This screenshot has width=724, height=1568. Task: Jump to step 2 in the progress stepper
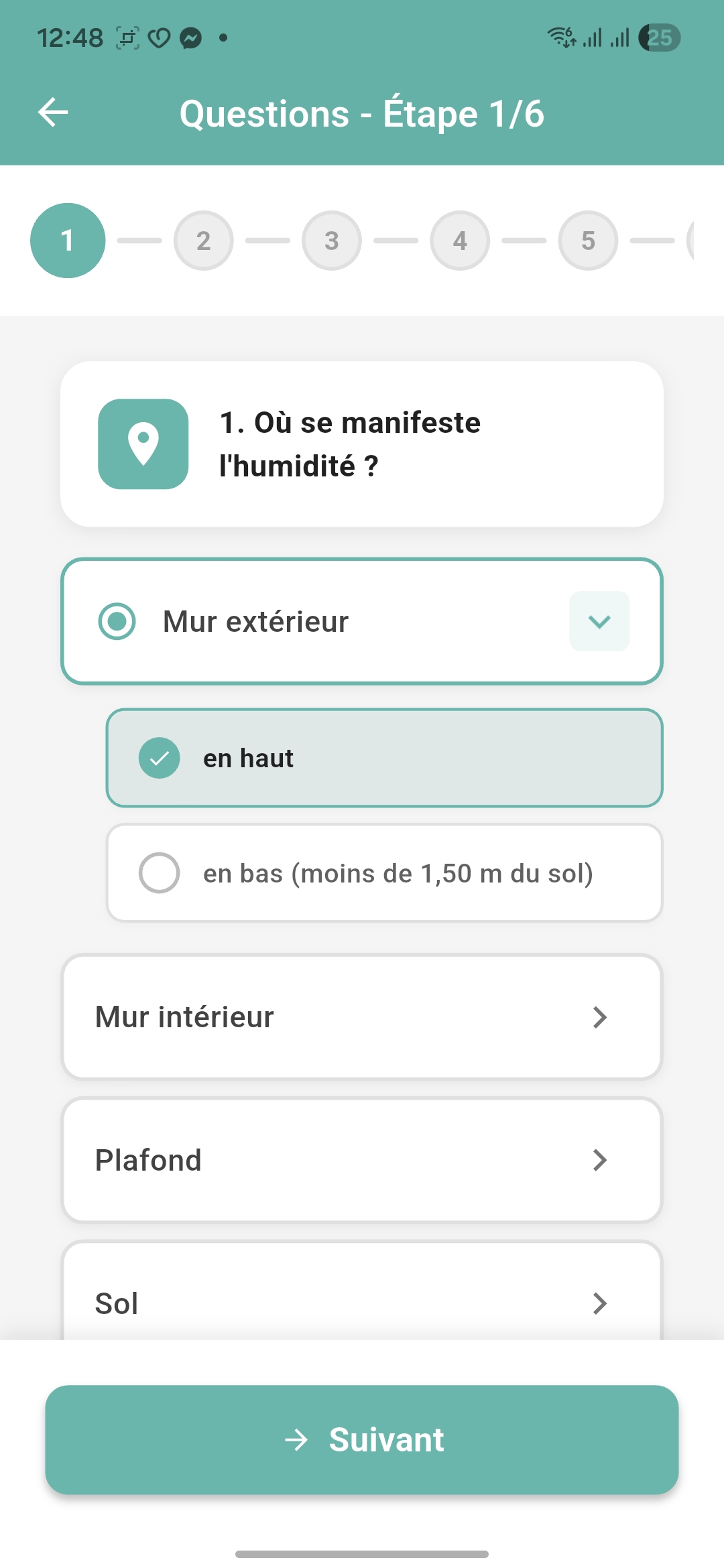point(203,241)
